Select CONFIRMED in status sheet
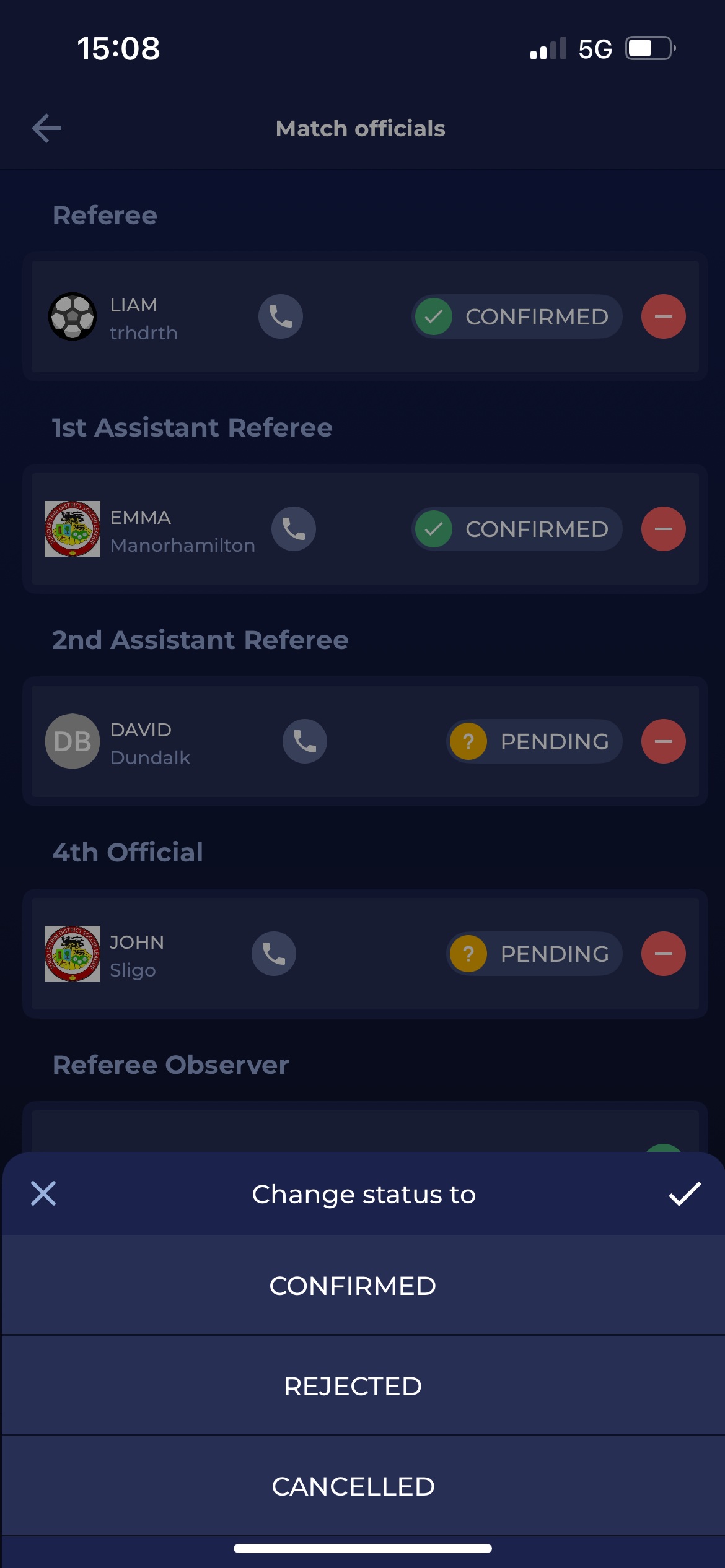Image resolution: width=725 pixels, height=1568 pixels. 353,1286
